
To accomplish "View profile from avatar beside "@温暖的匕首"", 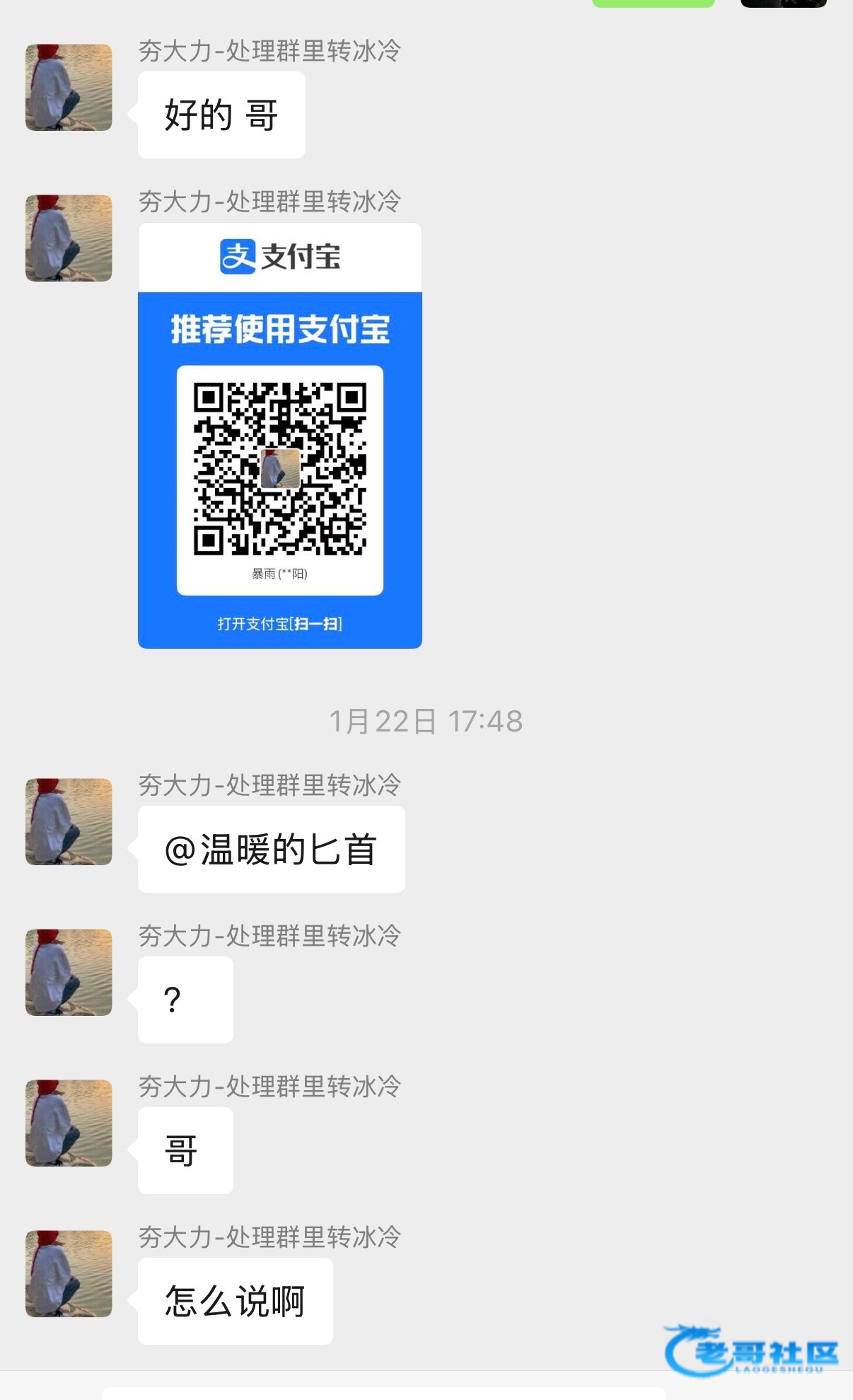I will click(69, 822).
